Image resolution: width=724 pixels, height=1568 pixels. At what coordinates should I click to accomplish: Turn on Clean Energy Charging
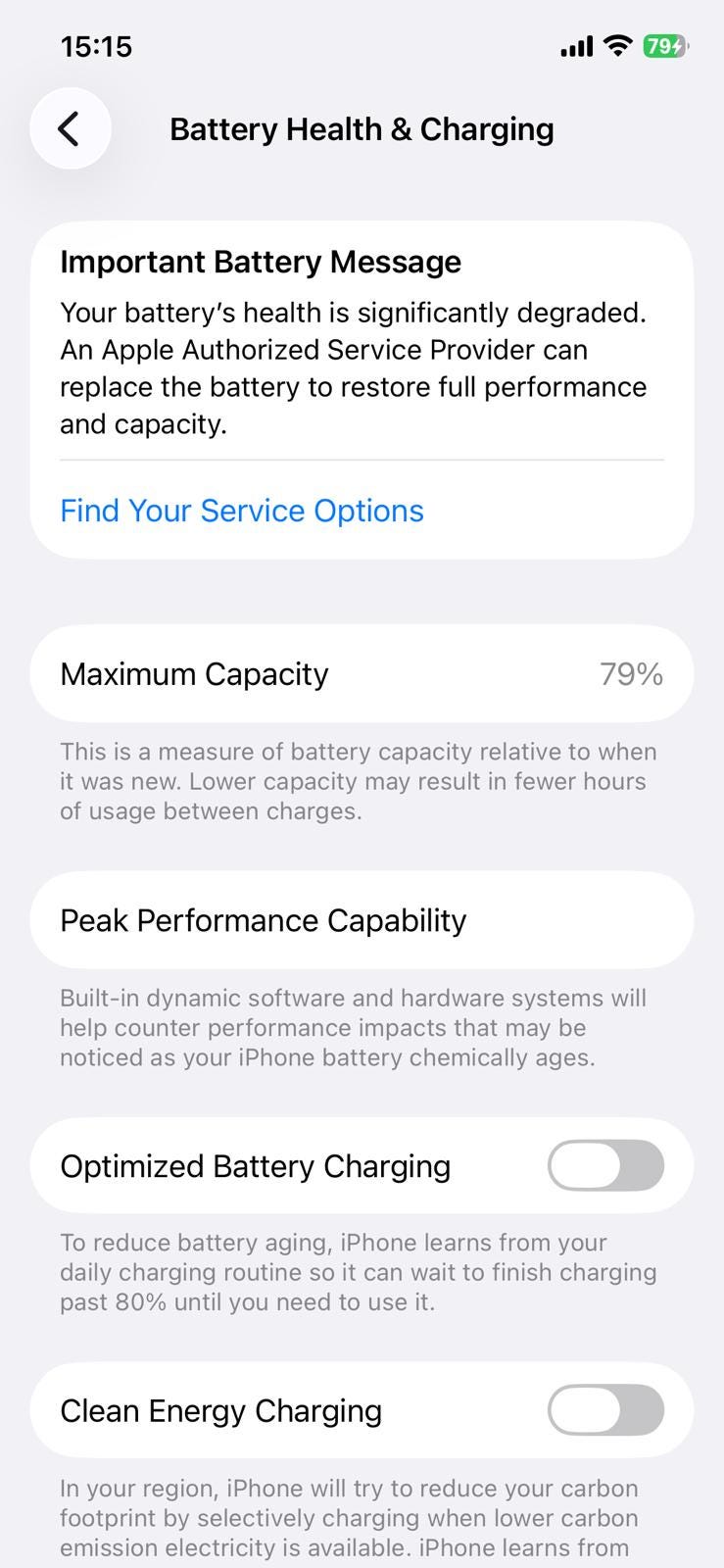pos(605,1410)
